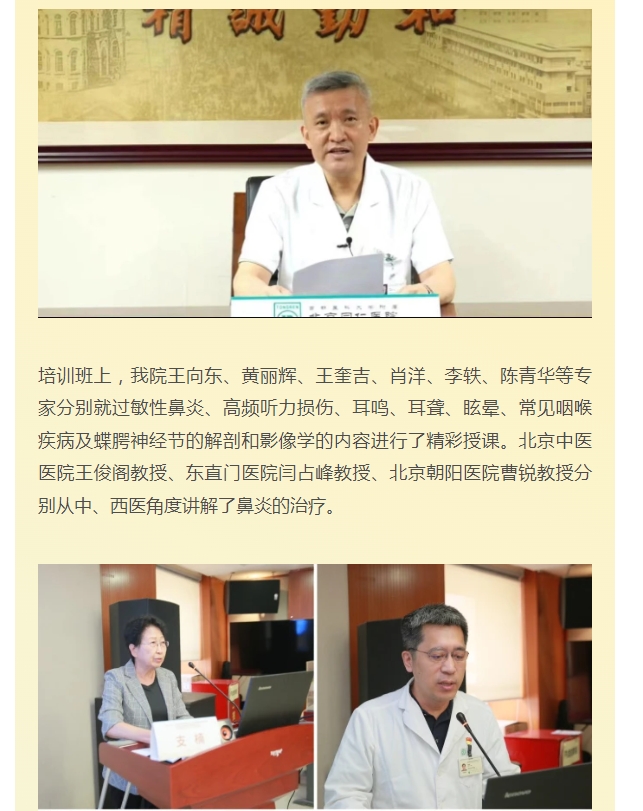
Task: Enlarge photo of woman at red podium
Action: 175,686
